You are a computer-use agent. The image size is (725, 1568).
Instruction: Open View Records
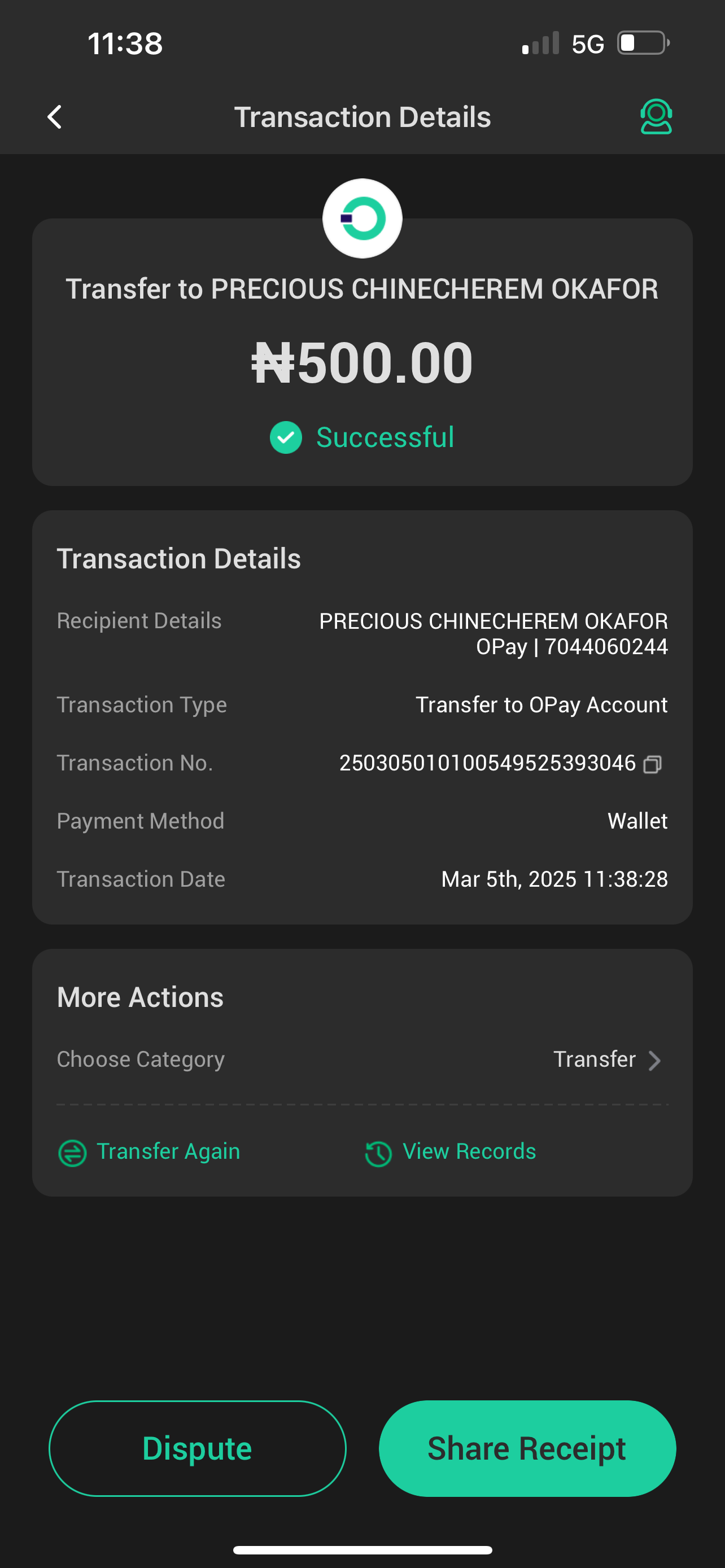point(451,1151)
